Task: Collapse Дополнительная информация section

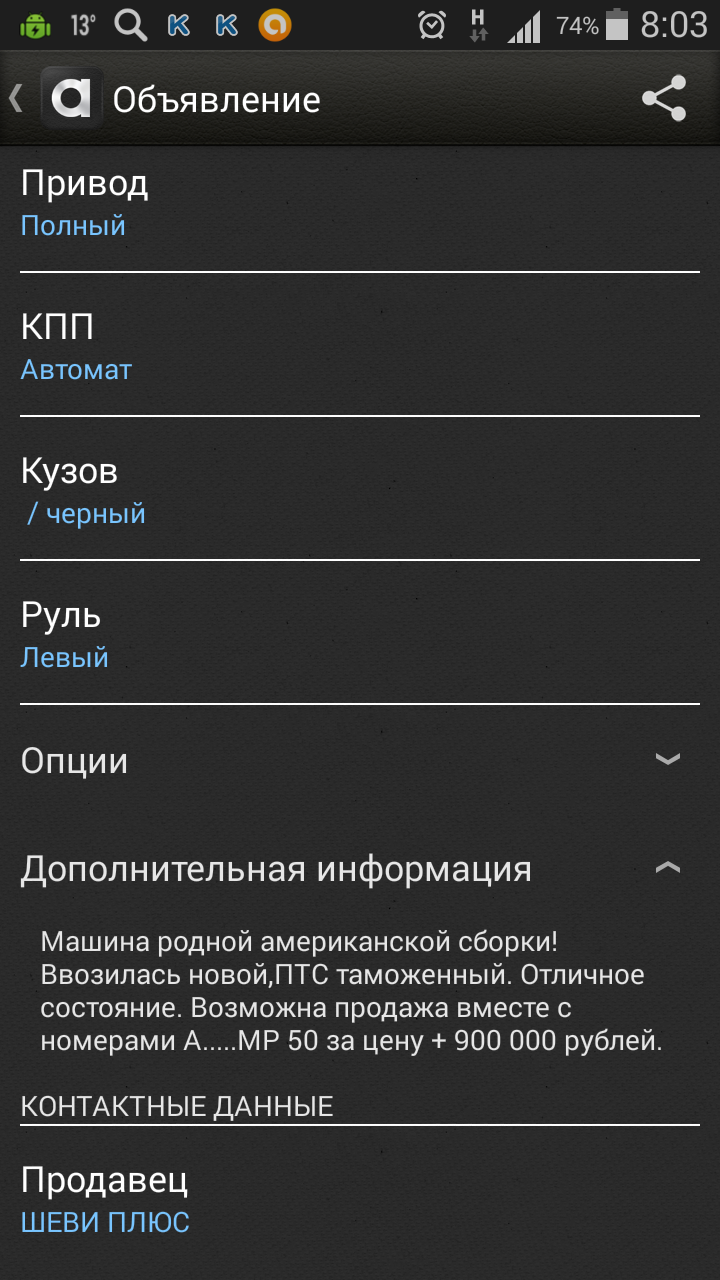Action: 360,868
